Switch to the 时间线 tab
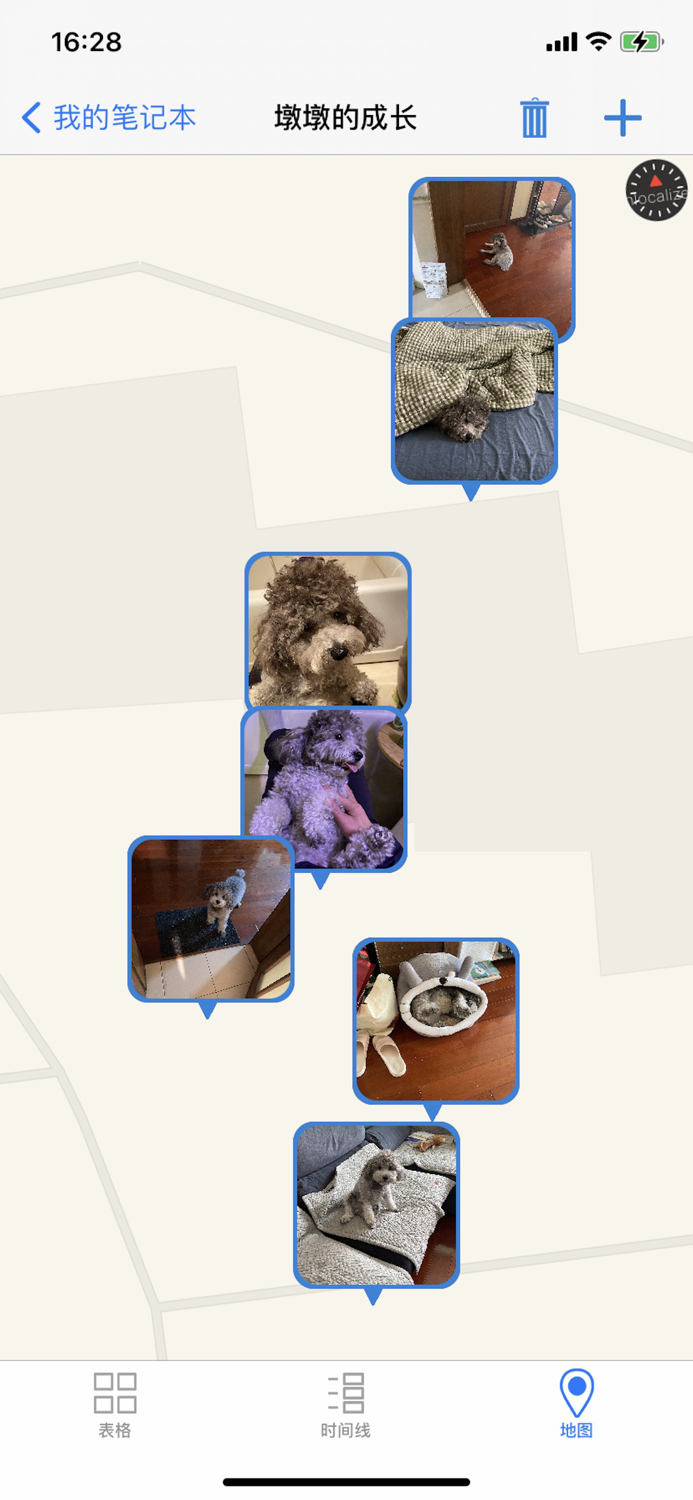Viewport: 693px width, 1500px height. pyautogui.click(x=346, y=1403)
